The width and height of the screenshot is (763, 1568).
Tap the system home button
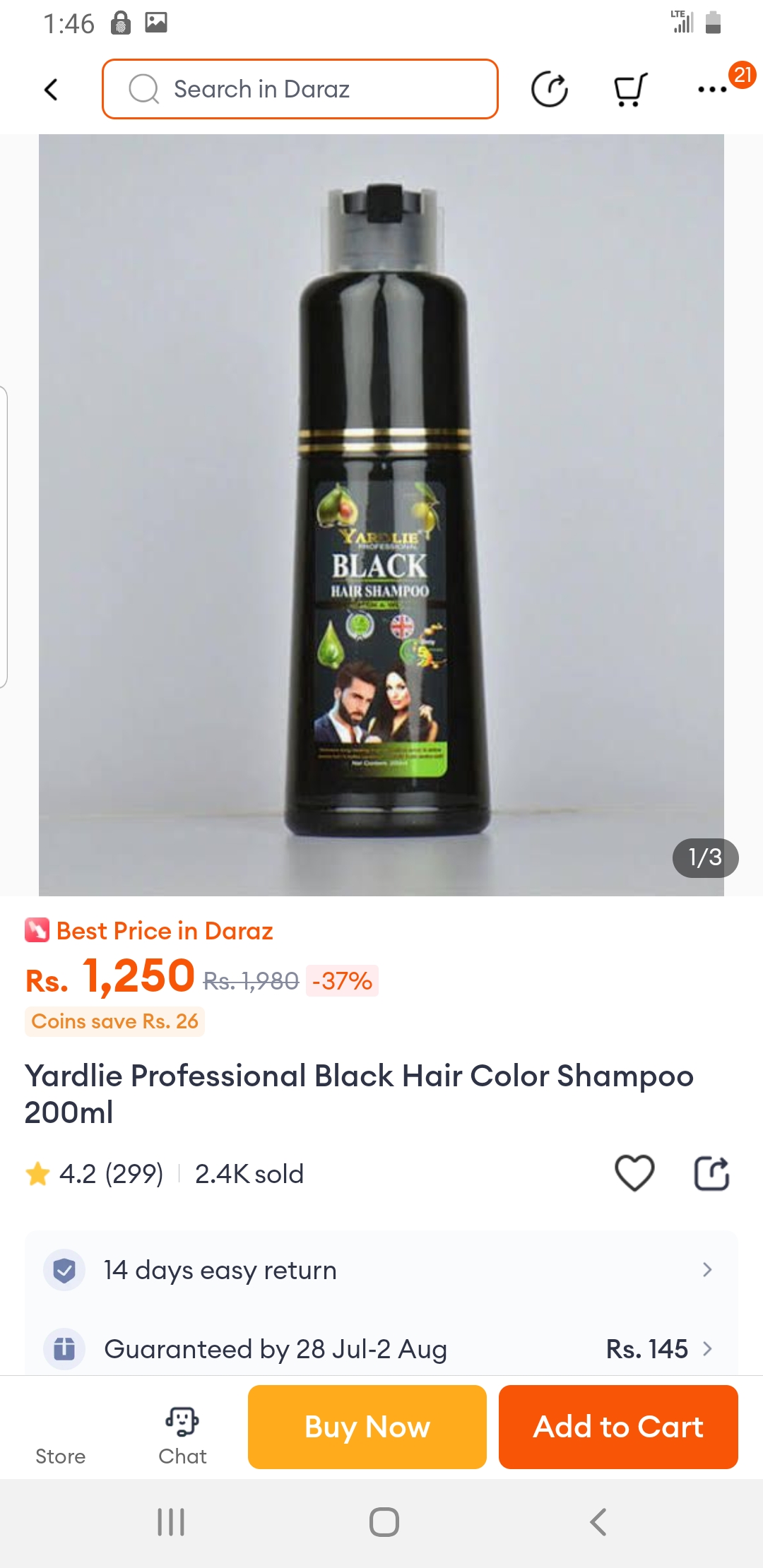pos(384,1522)
